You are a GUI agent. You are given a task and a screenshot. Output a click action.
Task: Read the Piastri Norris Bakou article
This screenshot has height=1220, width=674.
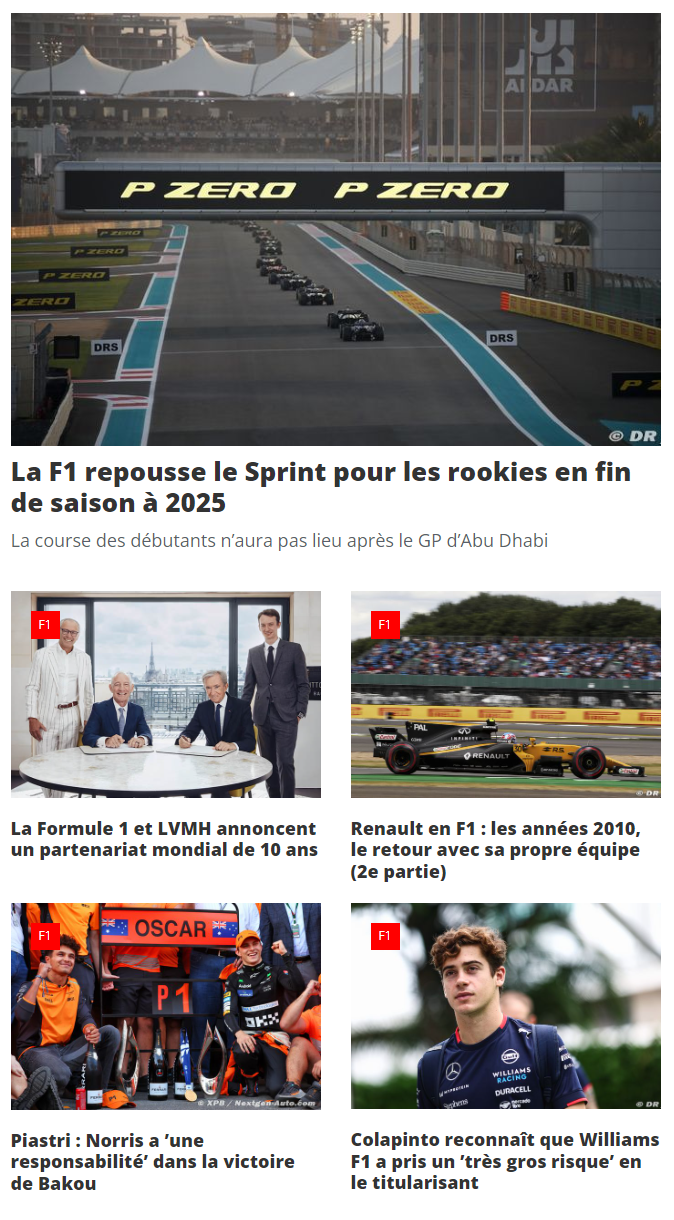(x=153, y=1162)
